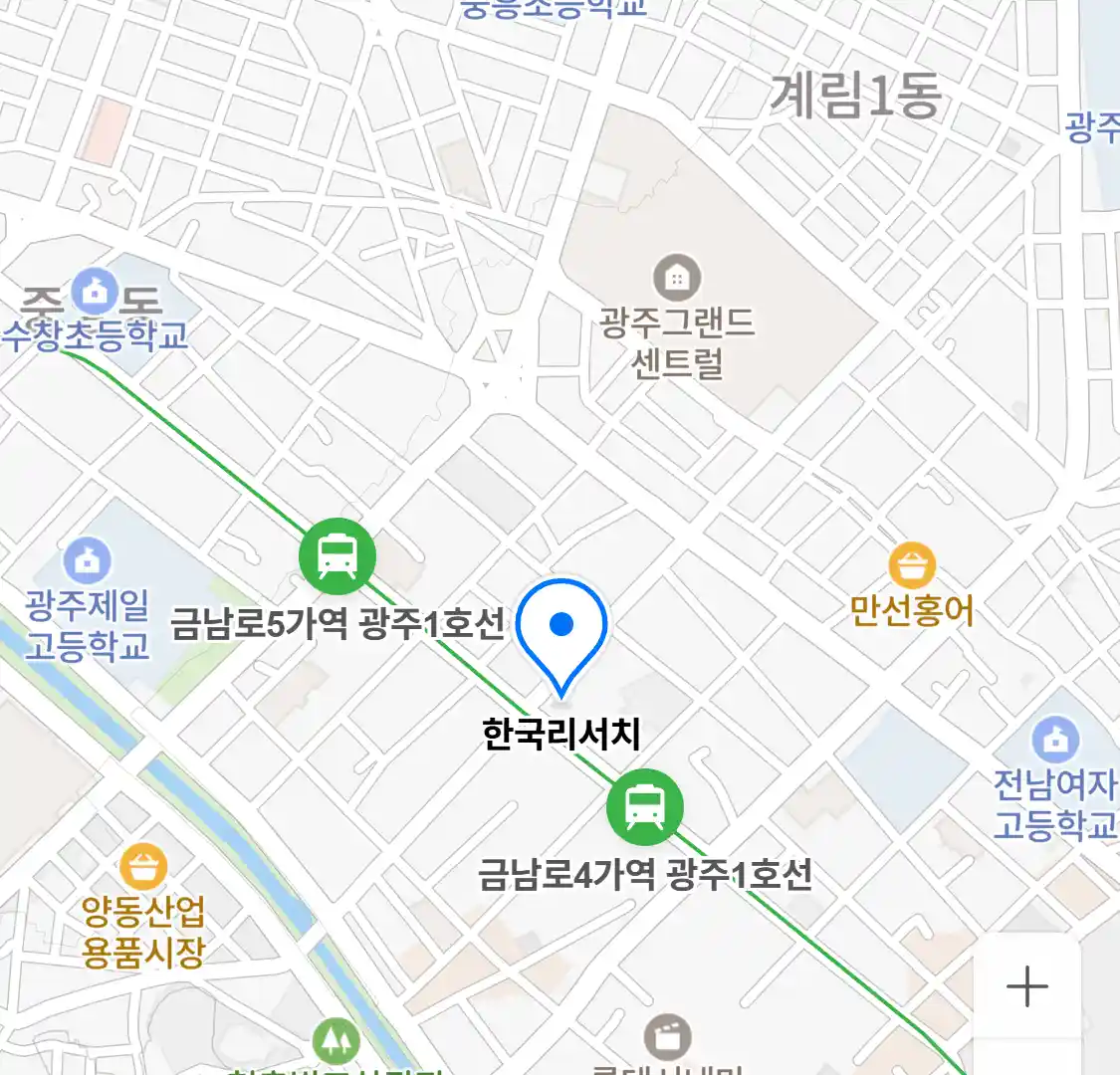The image size is (1120, 1075).
Task: Zoom in with the plus button
Action: (1026, 986)
